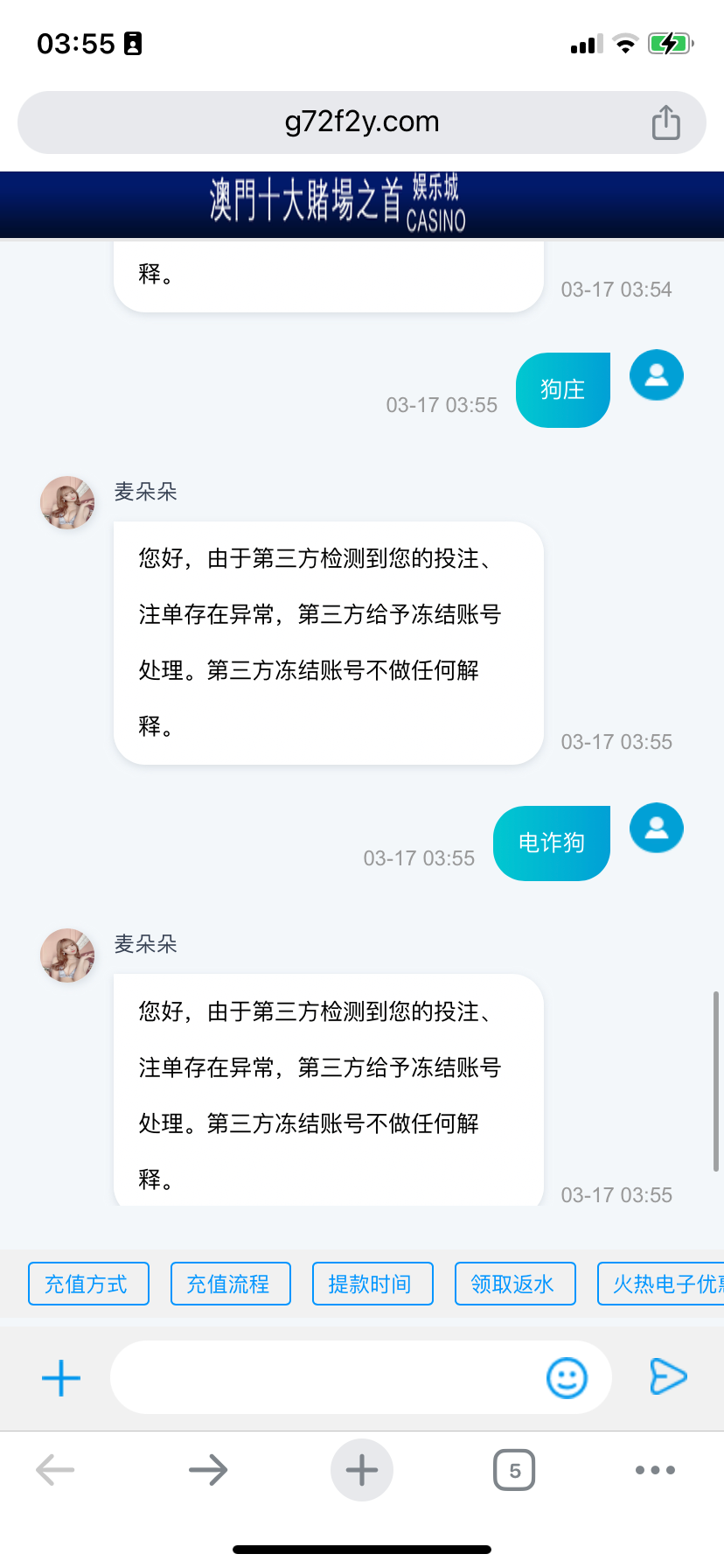724x1568 pixels.
Task: Tap the 火热电子优惠 chip
Action: point(663,1284)
